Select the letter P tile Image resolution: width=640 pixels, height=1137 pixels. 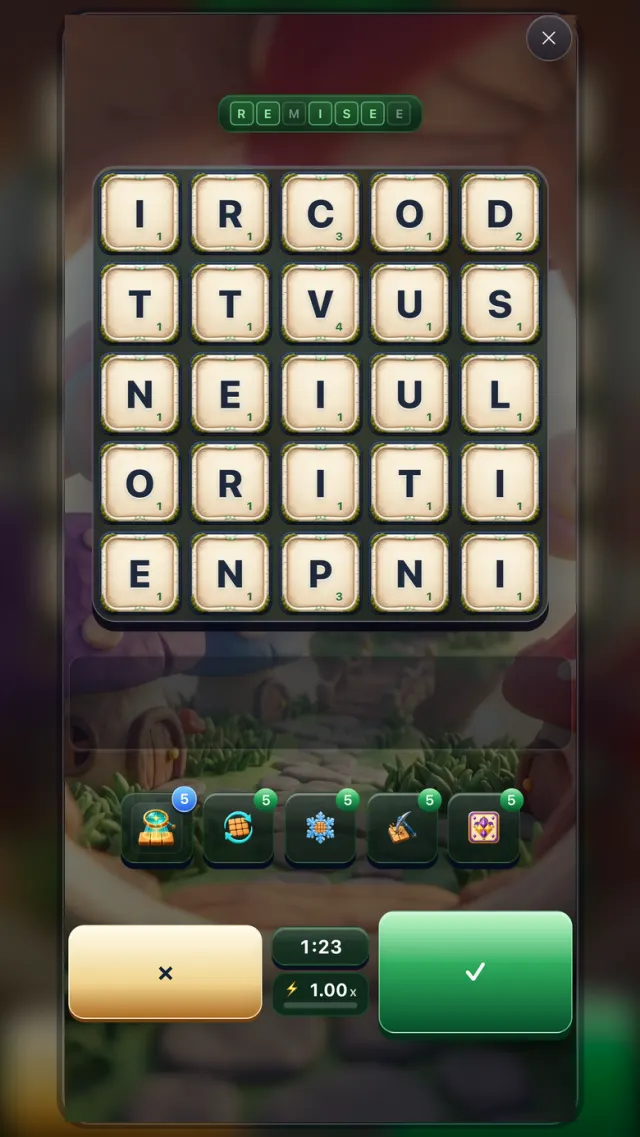[320, 573]
